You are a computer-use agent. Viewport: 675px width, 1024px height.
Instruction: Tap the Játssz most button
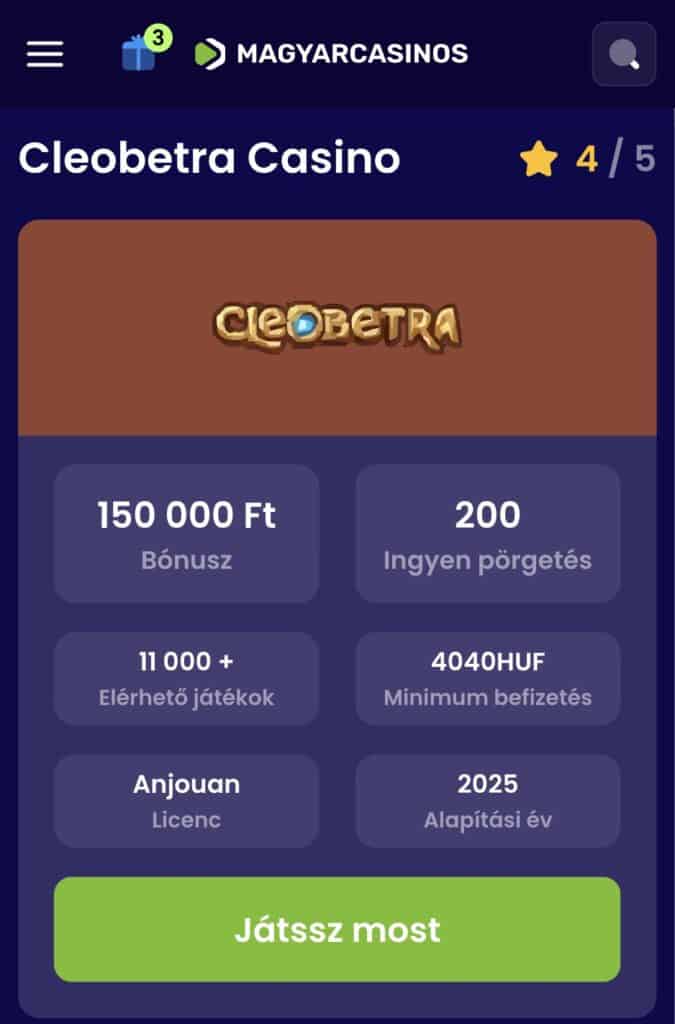pyautogui.click(x=337, y=930)
